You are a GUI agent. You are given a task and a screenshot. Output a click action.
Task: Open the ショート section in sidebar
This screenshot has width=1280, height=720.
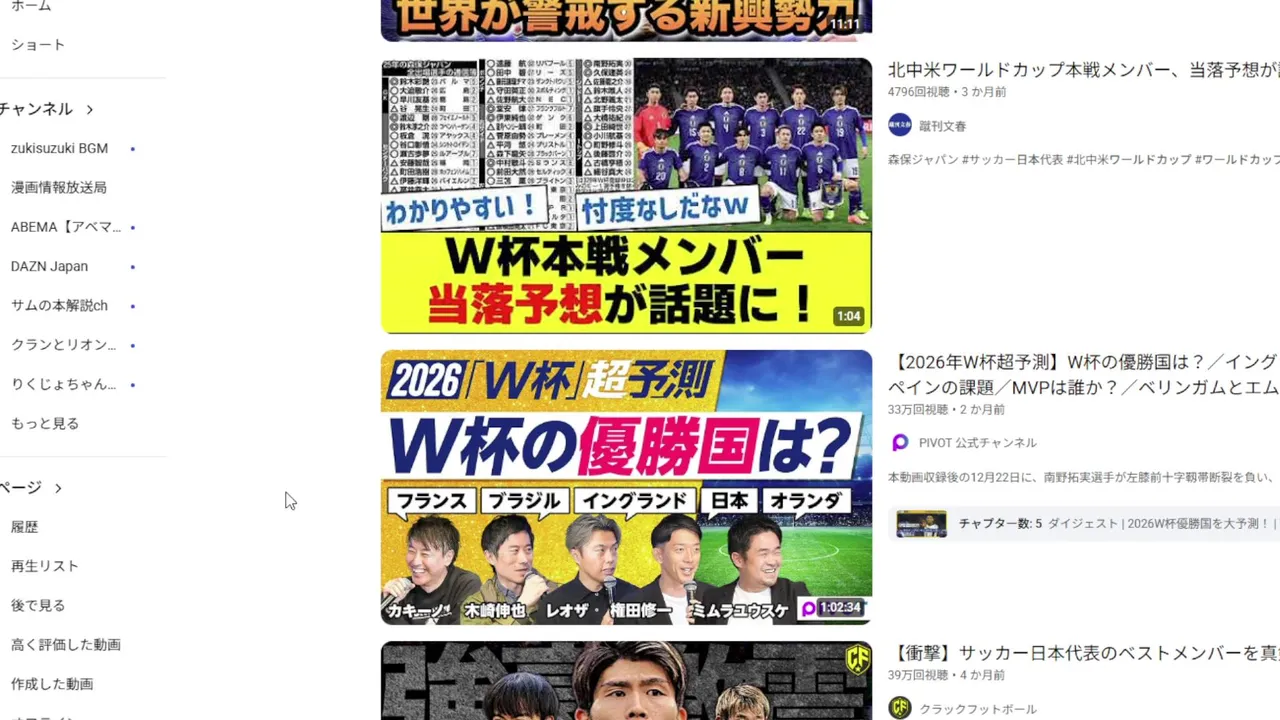38,45
